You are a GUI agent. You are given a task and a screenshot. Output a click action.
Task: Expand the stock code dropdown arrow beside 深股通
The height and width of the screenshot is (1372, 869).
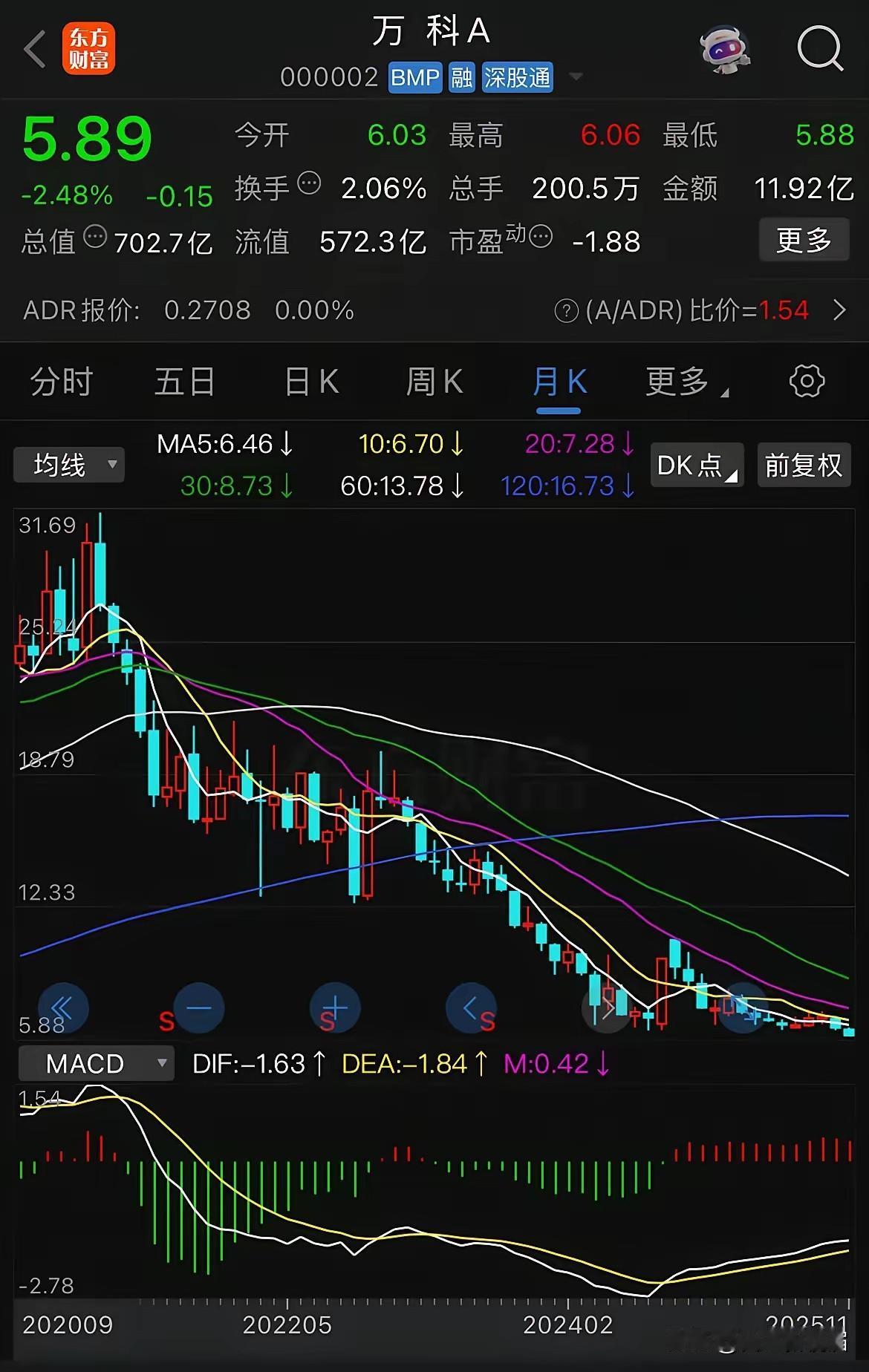pyautogui.click(x=575, y=77)
